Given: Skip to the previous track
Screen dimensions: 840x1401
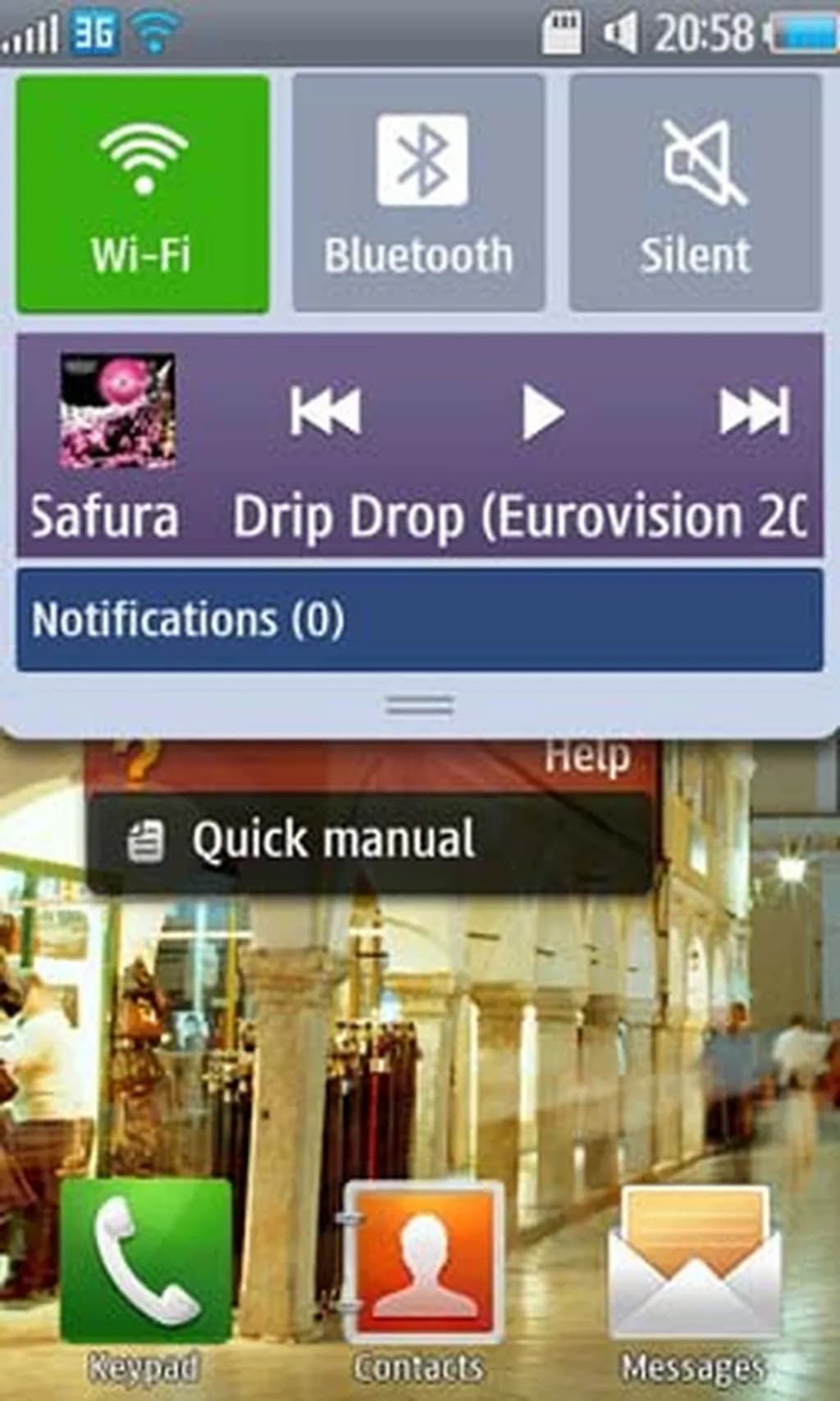Looking at the screenshot, I should click(326, 411).
